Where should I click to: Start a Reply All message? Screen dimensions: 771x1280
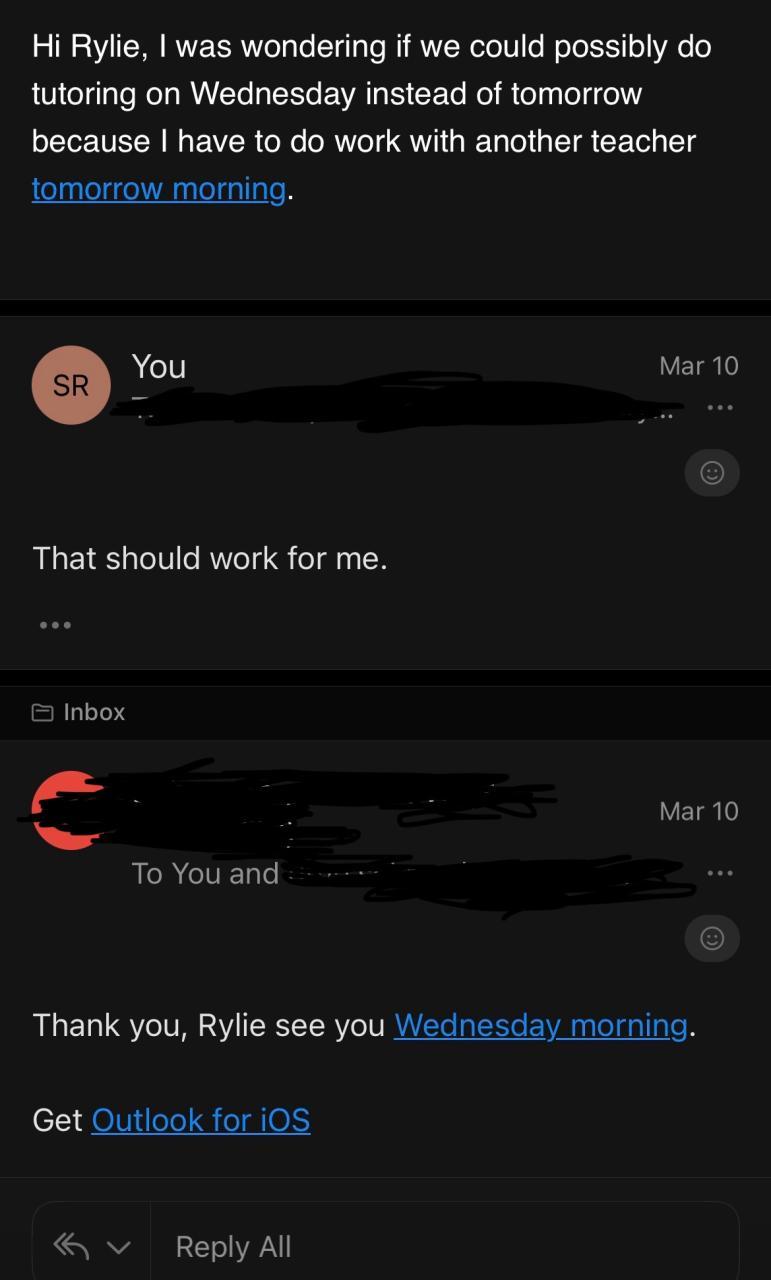coord(233,1246)
